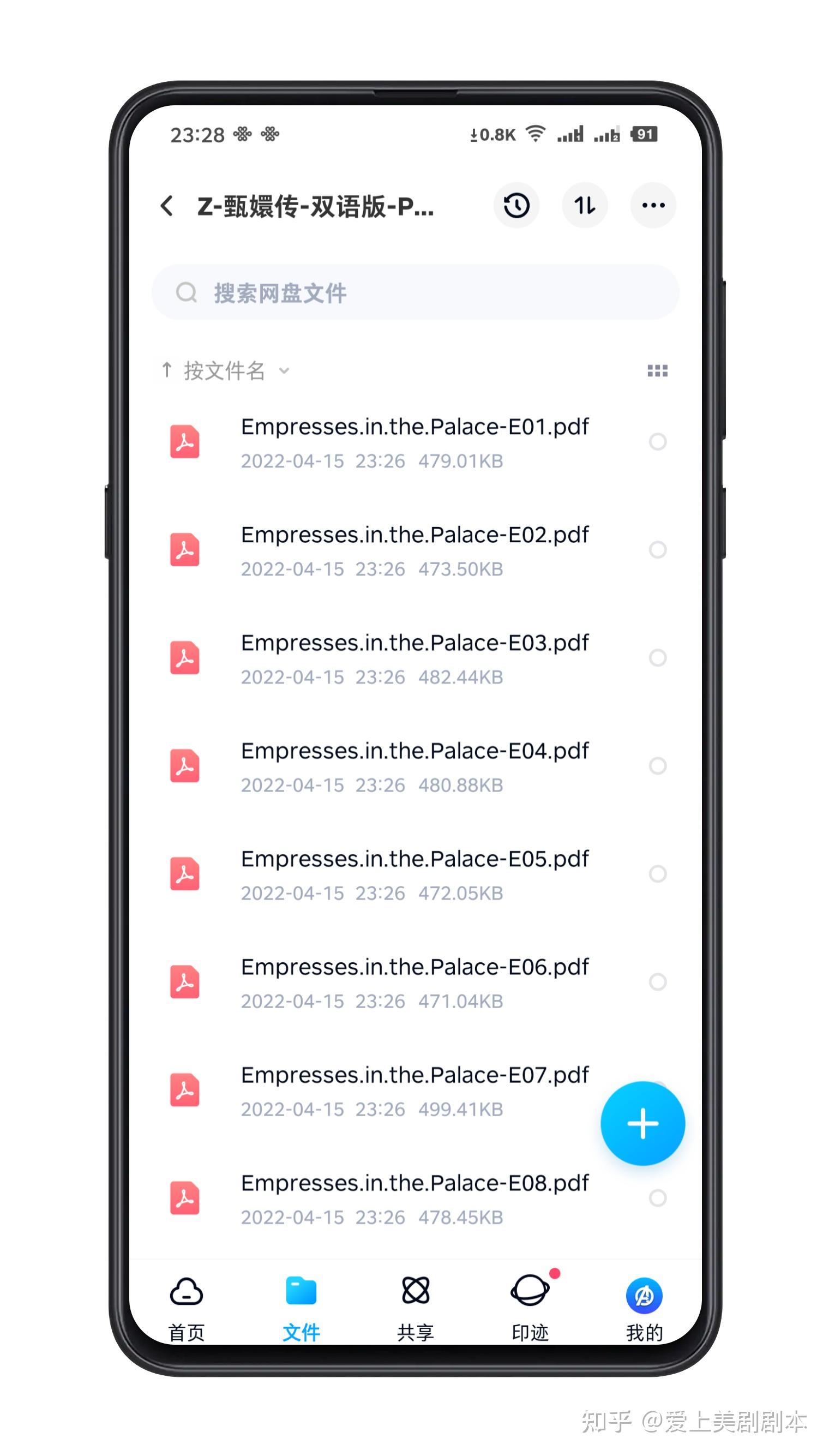This screenshot has width=829, height=1456.
Task: Open Empresses.in.the.Palace-E05.pdf
Action: tap(414, 873)
